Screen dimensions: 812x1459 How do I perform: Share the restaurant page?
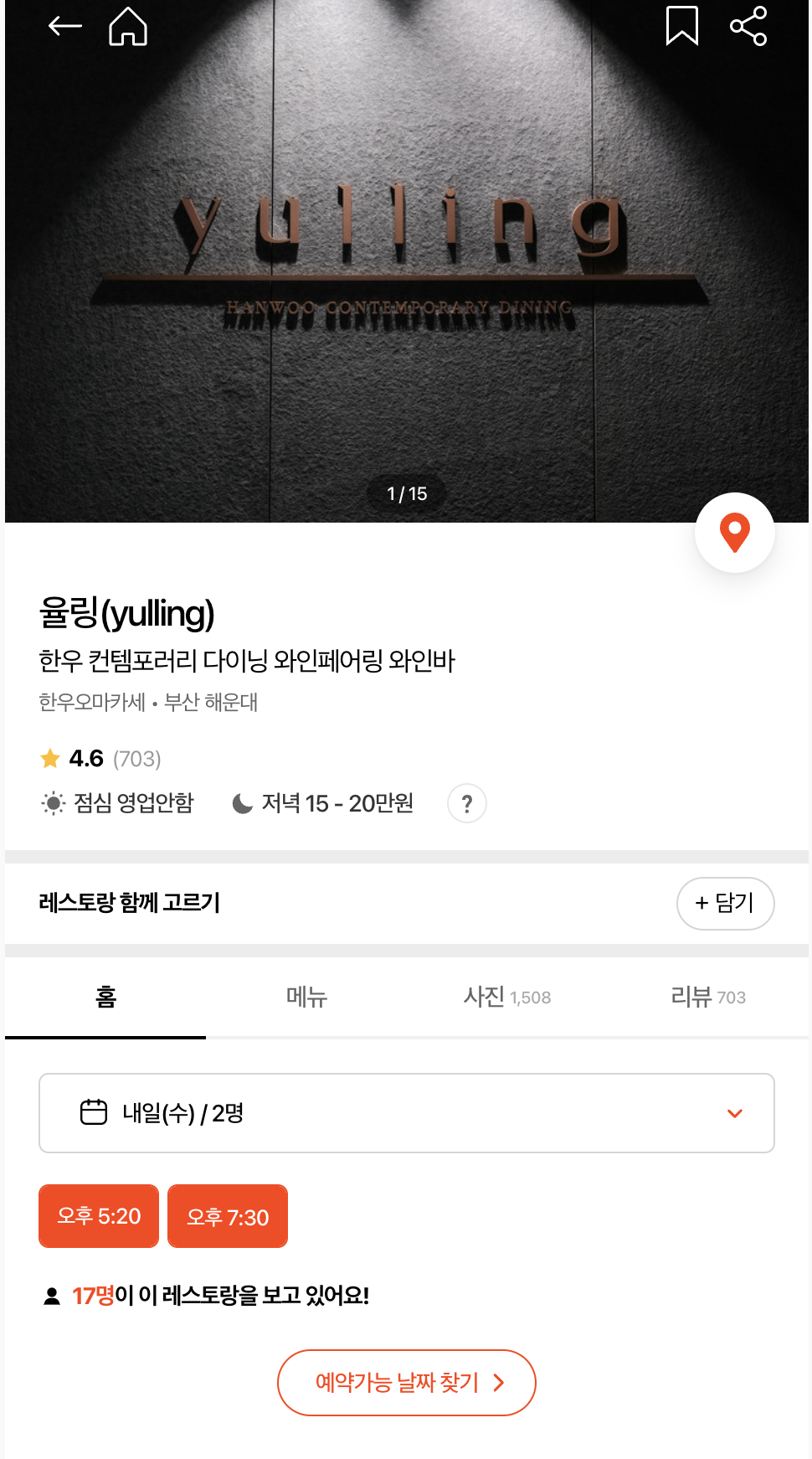click(x=749, y=26)
